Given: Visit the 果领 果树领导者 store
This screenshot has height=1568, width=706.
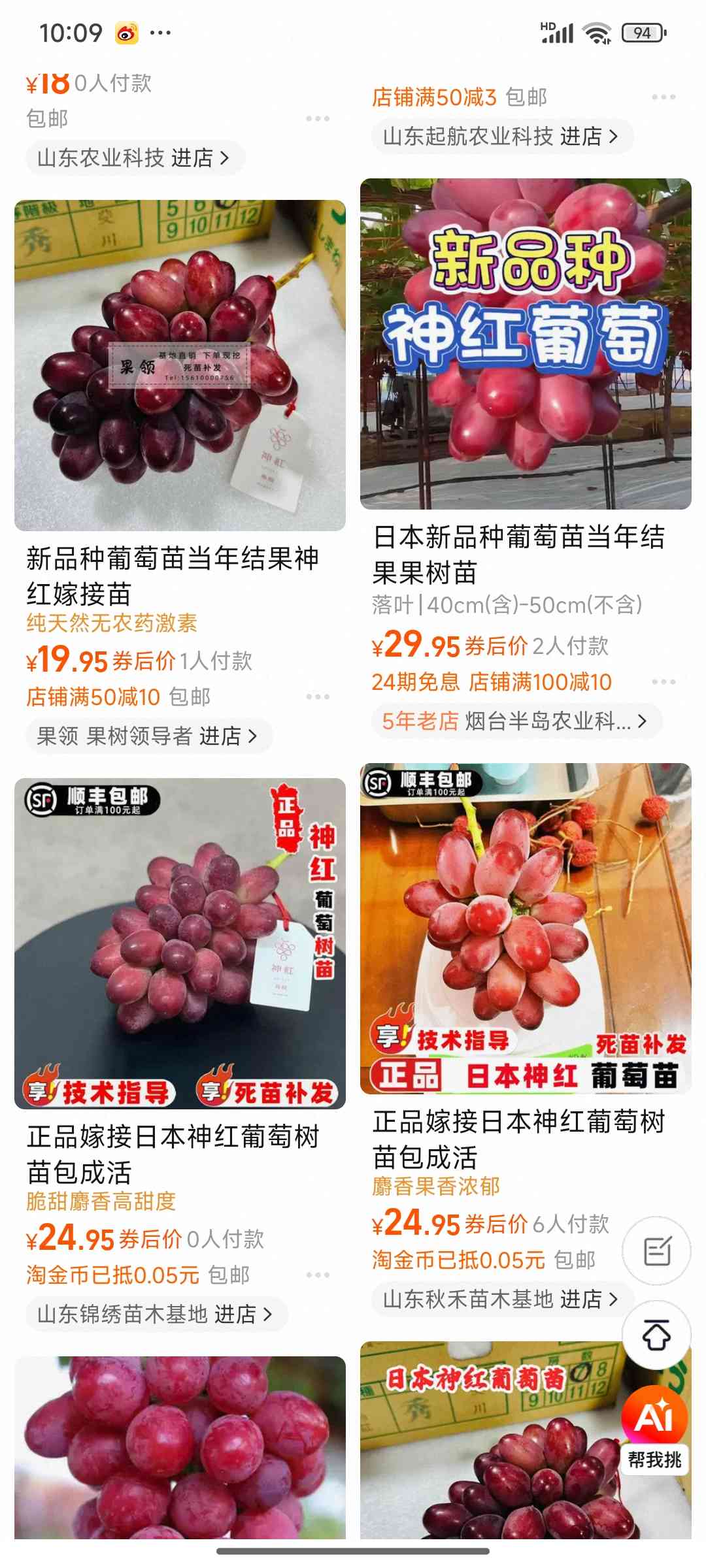Looking at the screenshot, I should [x=148, y=736].
